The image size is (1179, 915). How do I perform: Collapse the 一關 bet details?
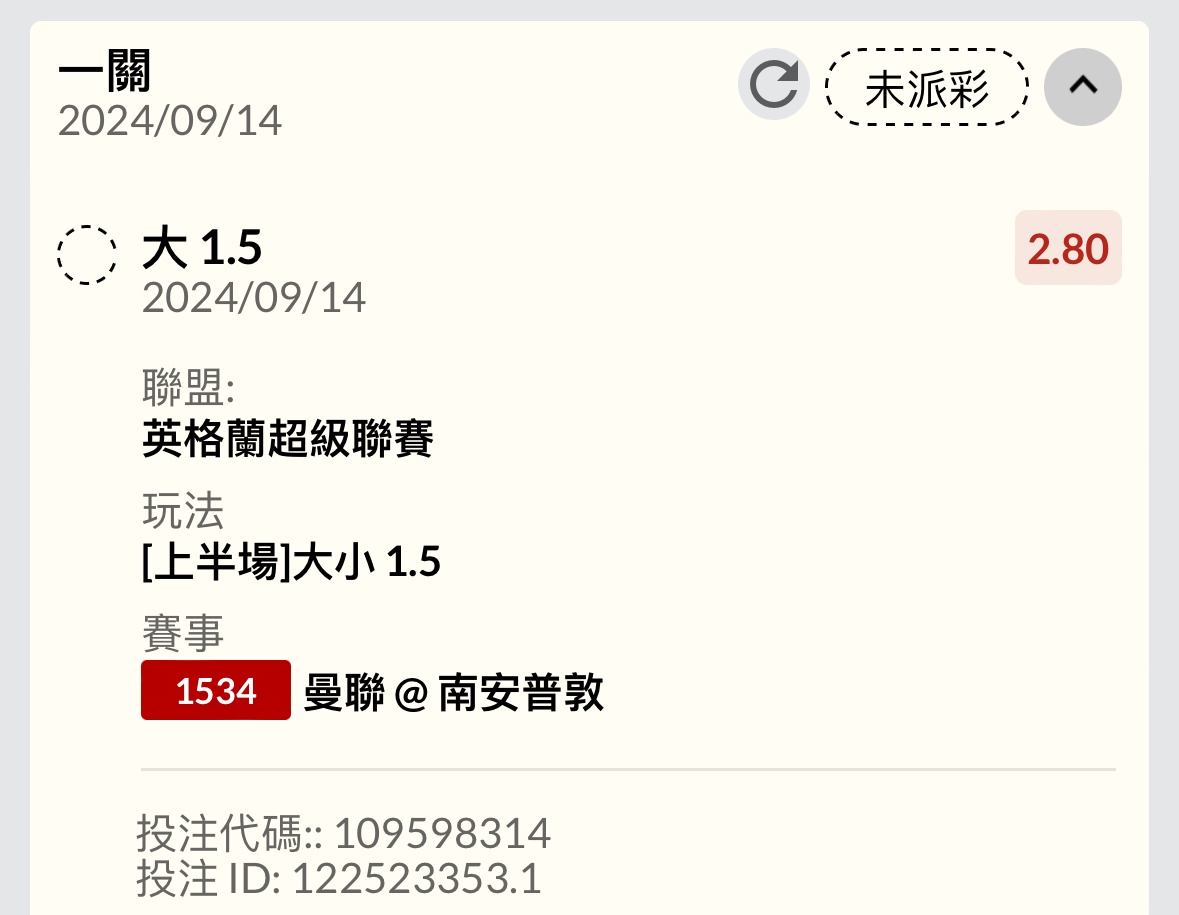(x=1082, y=86)
